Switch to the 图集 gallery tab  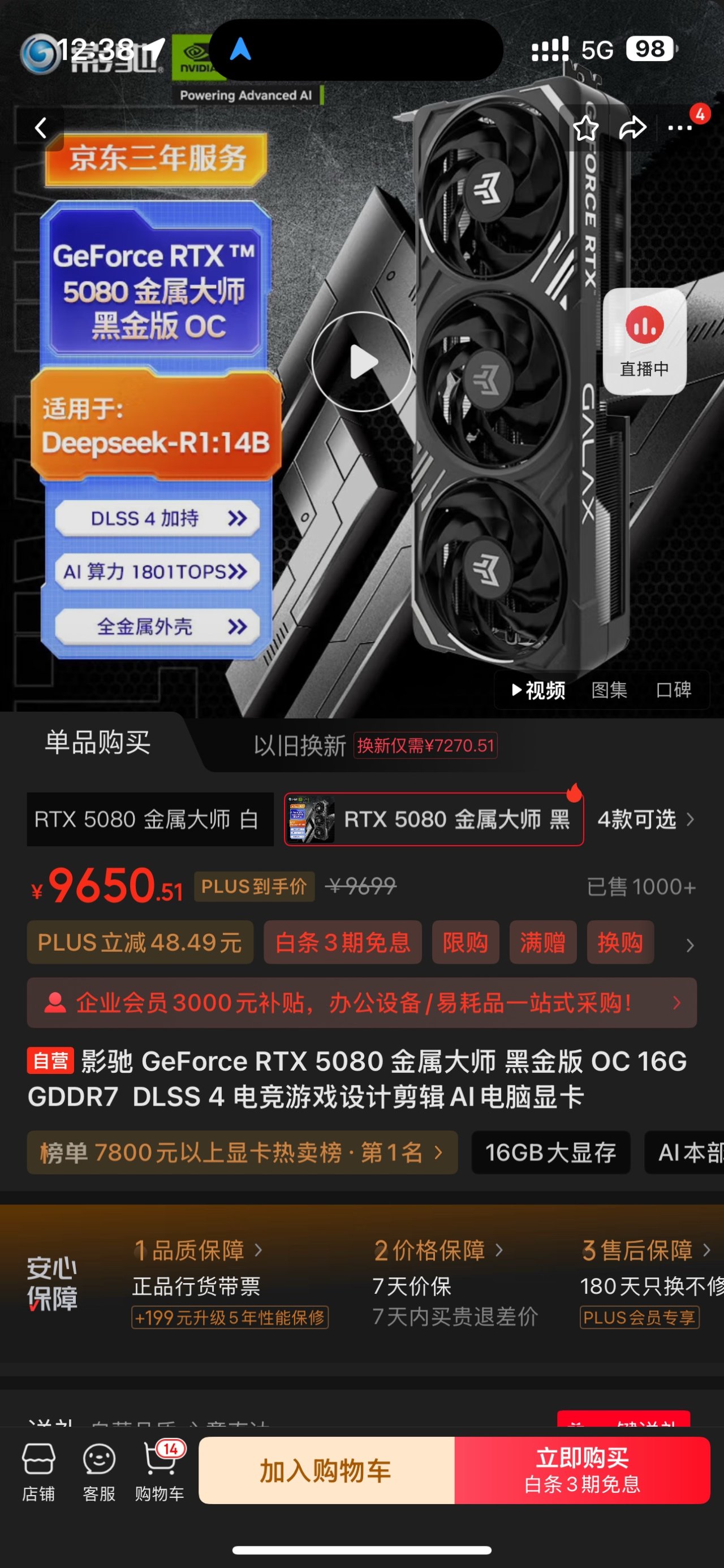[x=609, y=690]
